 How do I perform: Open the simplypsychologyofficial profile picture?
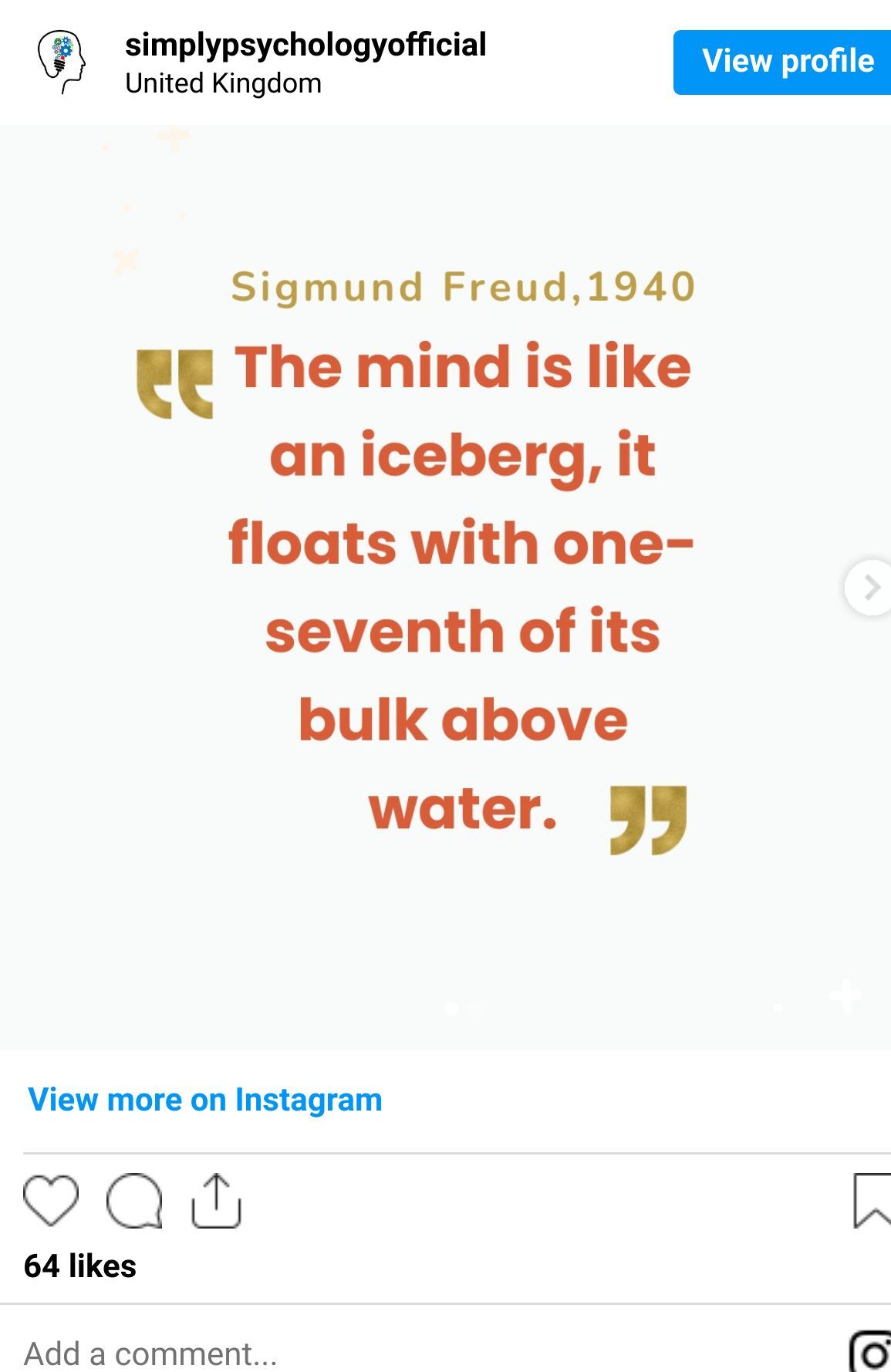pyautogui.click(x=62, y=62)
